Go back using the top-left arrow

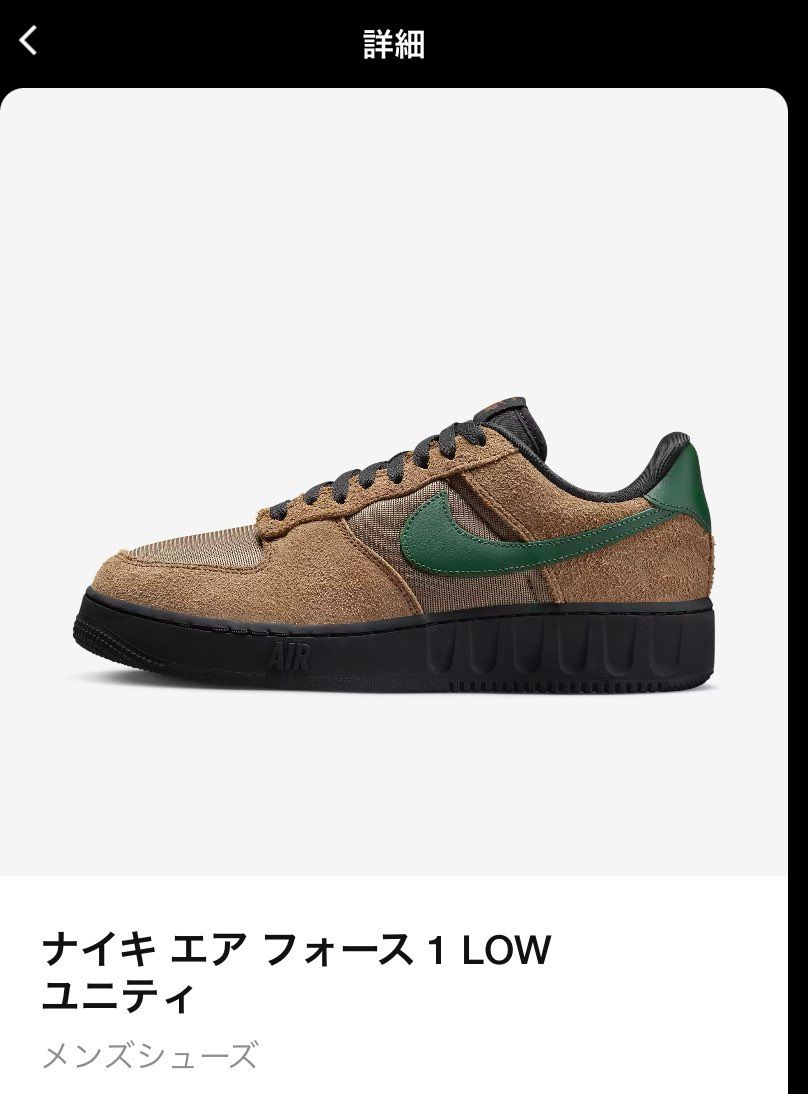coord(29,41)
